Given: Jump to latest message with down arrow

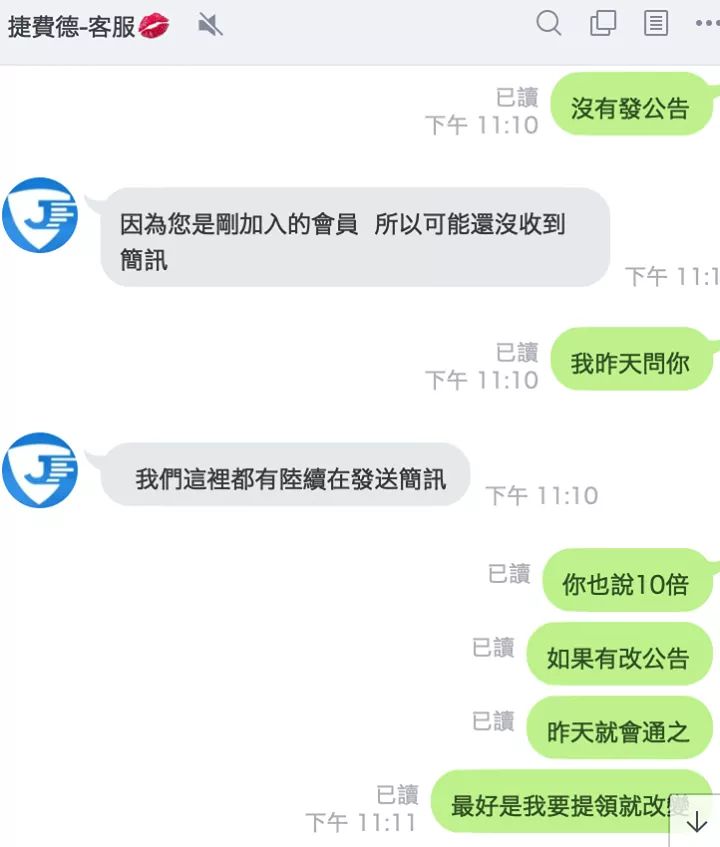Looking at the screenshot, I should click(697, 823).
